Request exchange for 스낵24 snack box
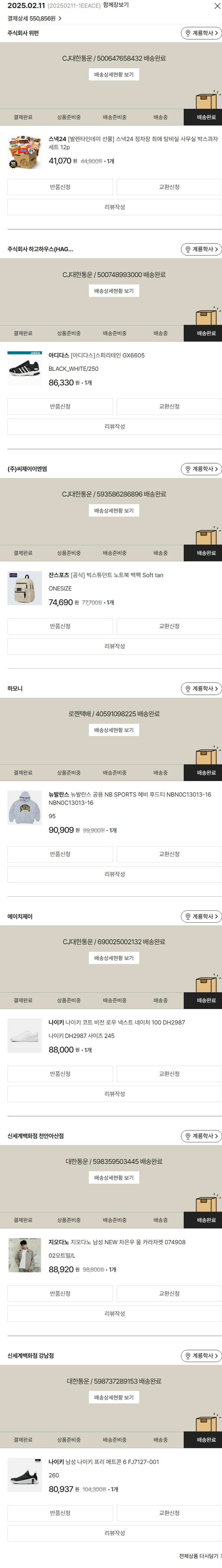Viewport: 222px width, 1568px height. 169,187
